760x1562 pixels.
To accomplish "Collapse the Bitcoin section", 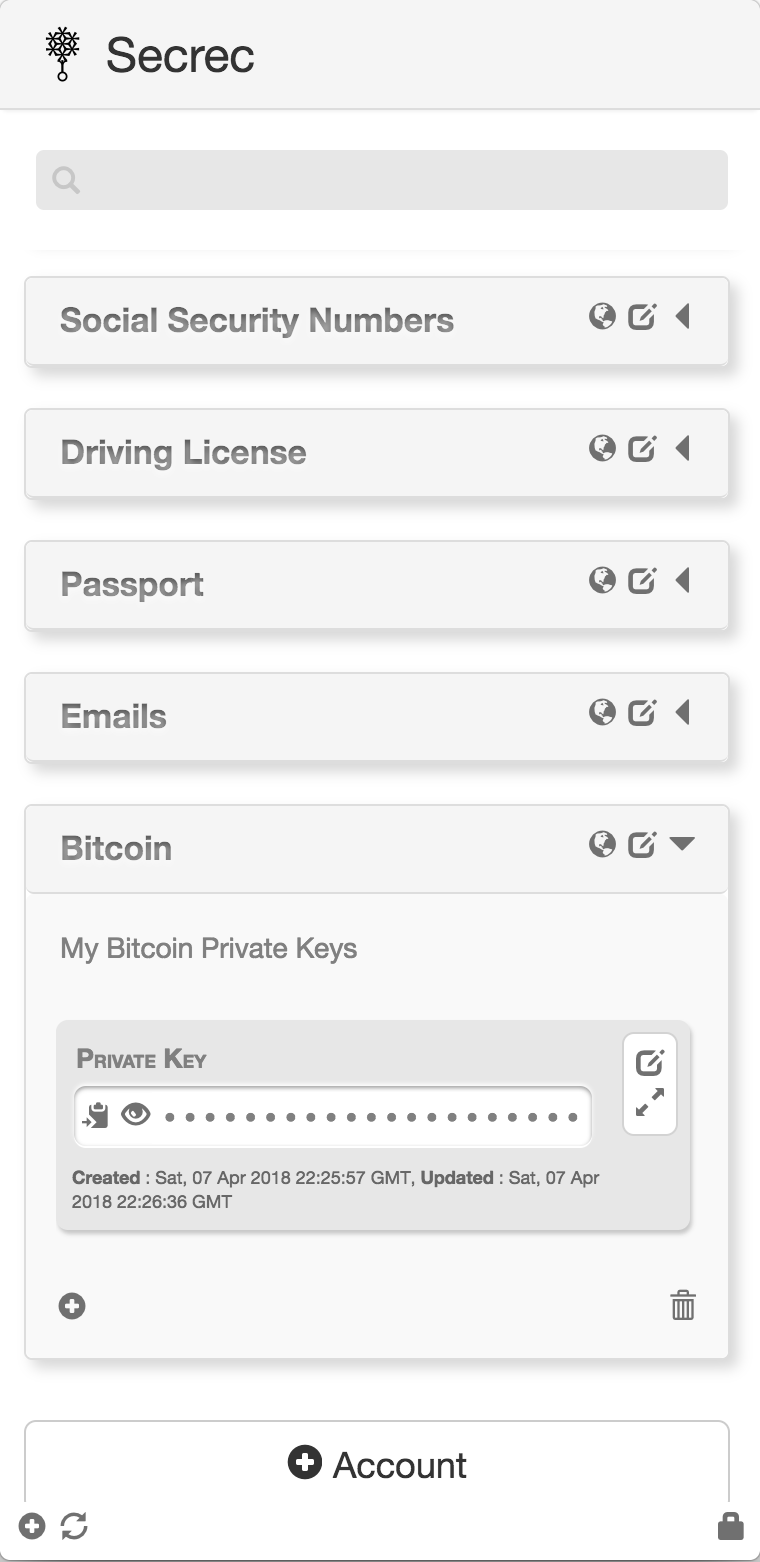I will click(682, 844).
